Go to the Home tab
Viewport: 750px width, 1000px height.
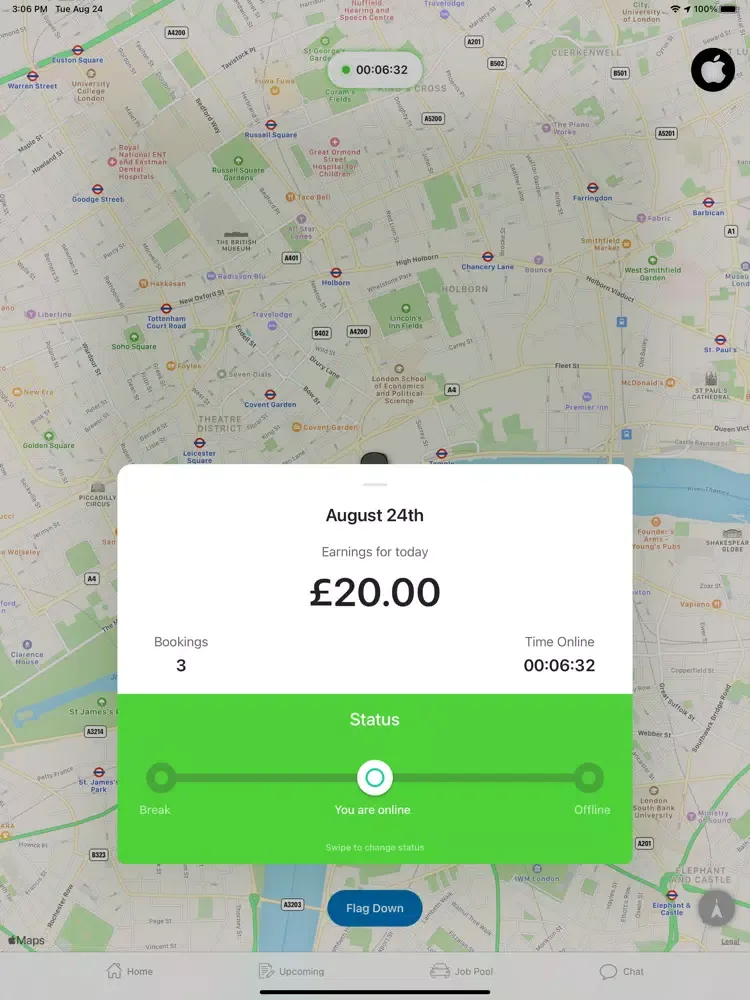[130, 971]
